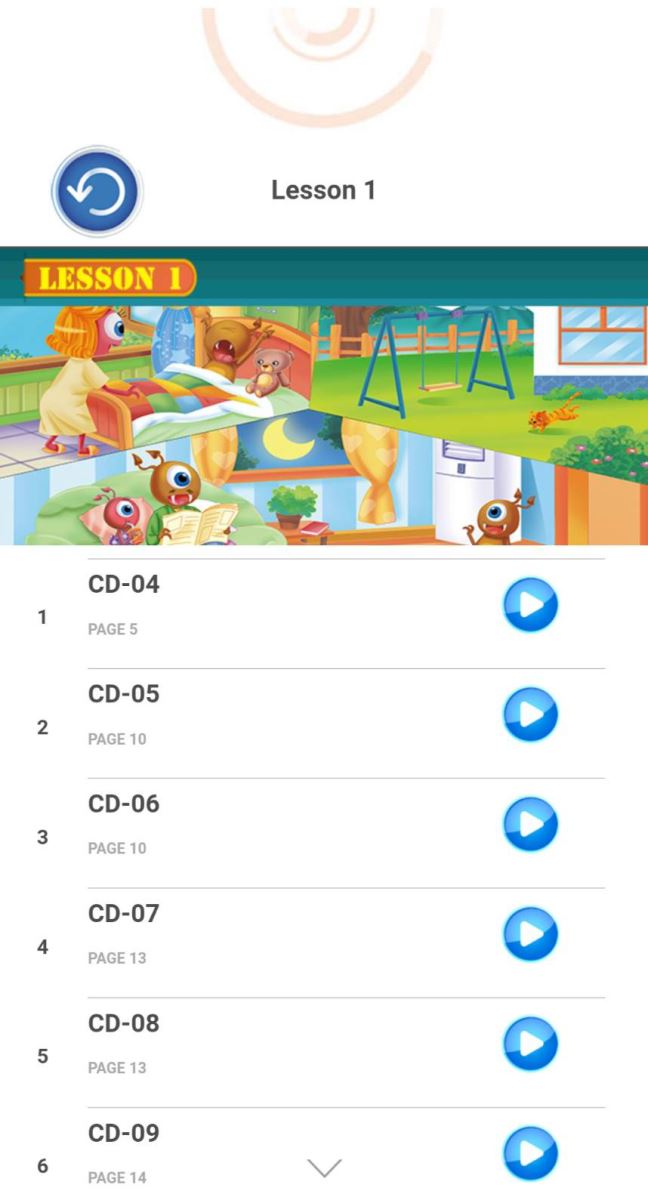Play track CD-07 on page 13
Image resolution: width=648 pixels, height=1200 pixels.
[x=530, y=934]
